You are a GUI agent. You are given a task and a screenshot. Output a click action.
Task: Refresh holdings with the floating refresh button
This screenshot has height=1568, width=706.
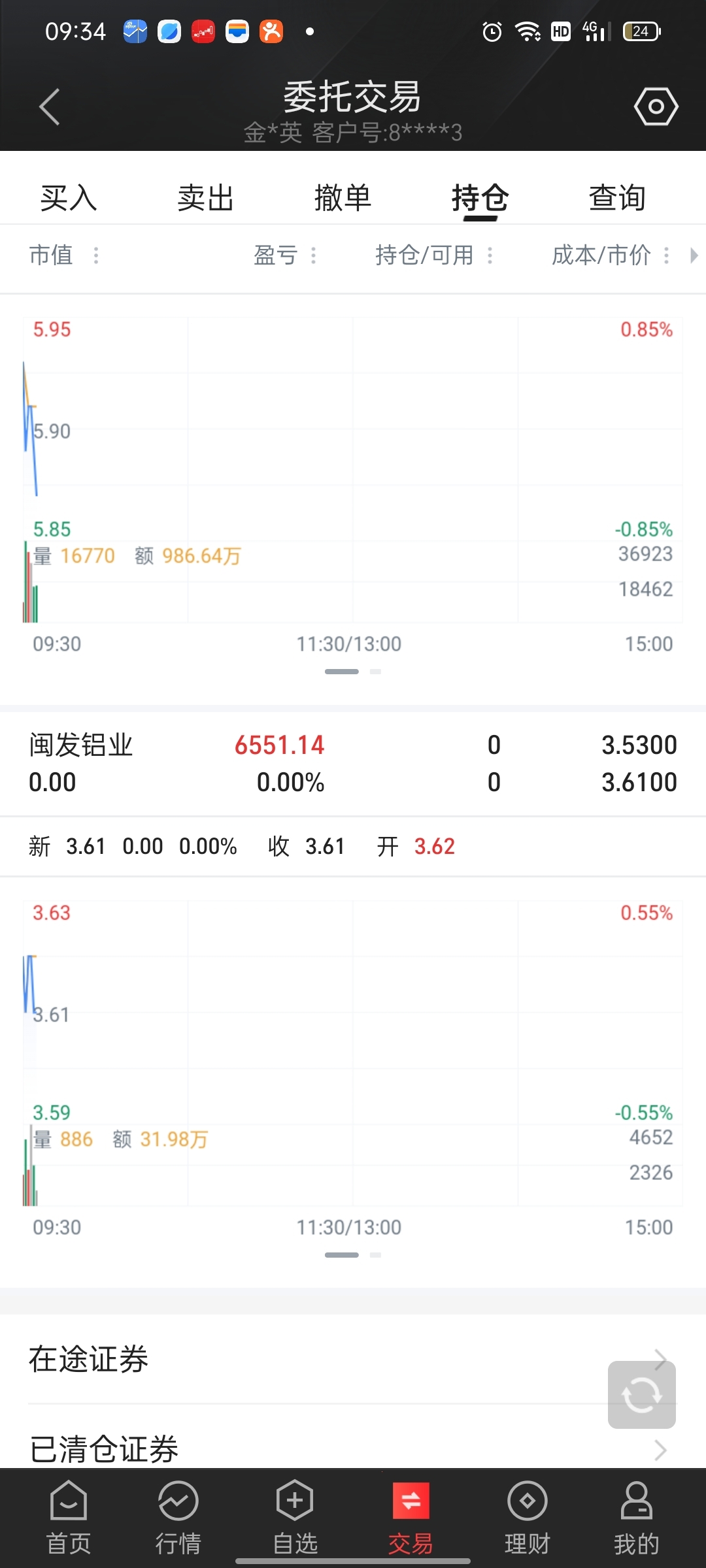coord(641,1395)
